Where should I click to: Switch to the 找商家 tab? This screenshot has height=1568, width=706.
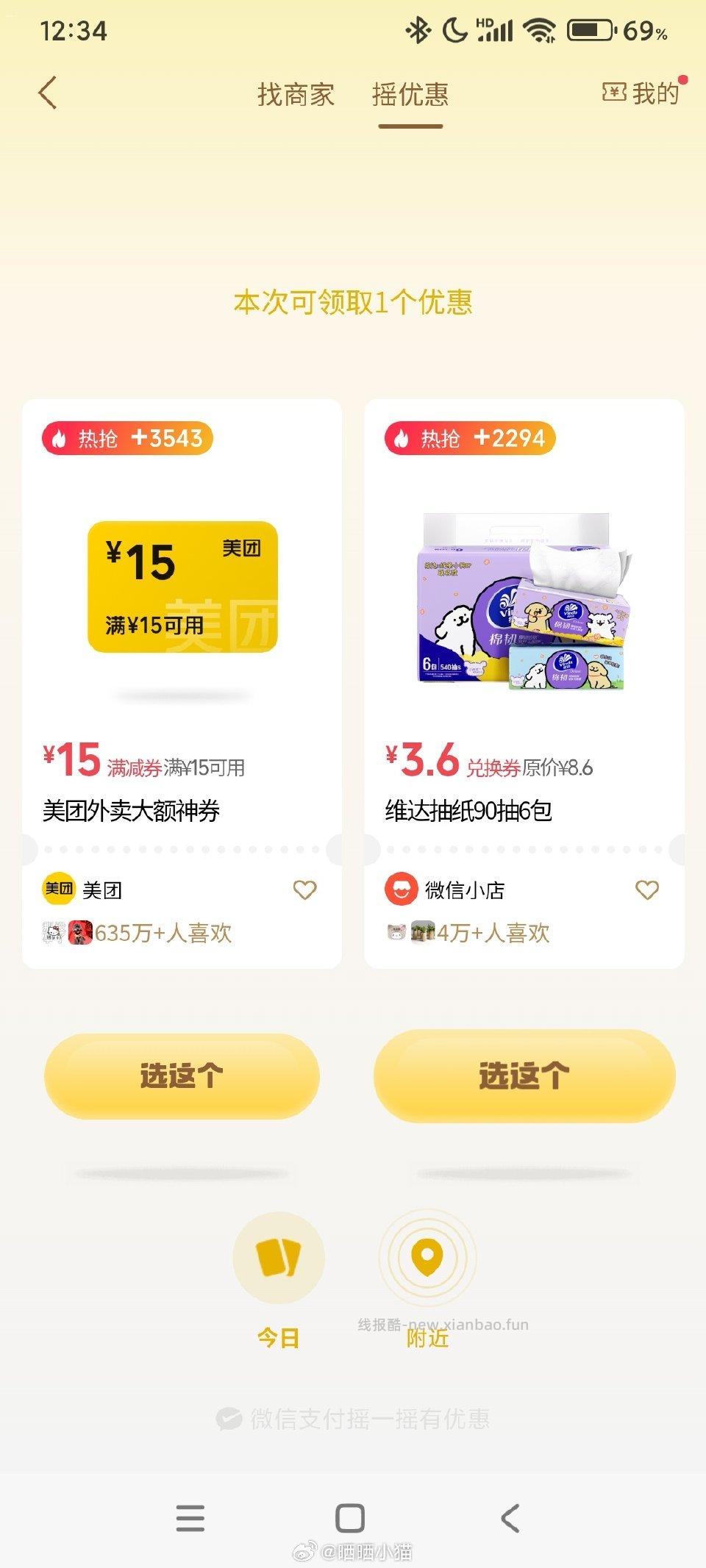pyautogui.click(x=293, y=95)
